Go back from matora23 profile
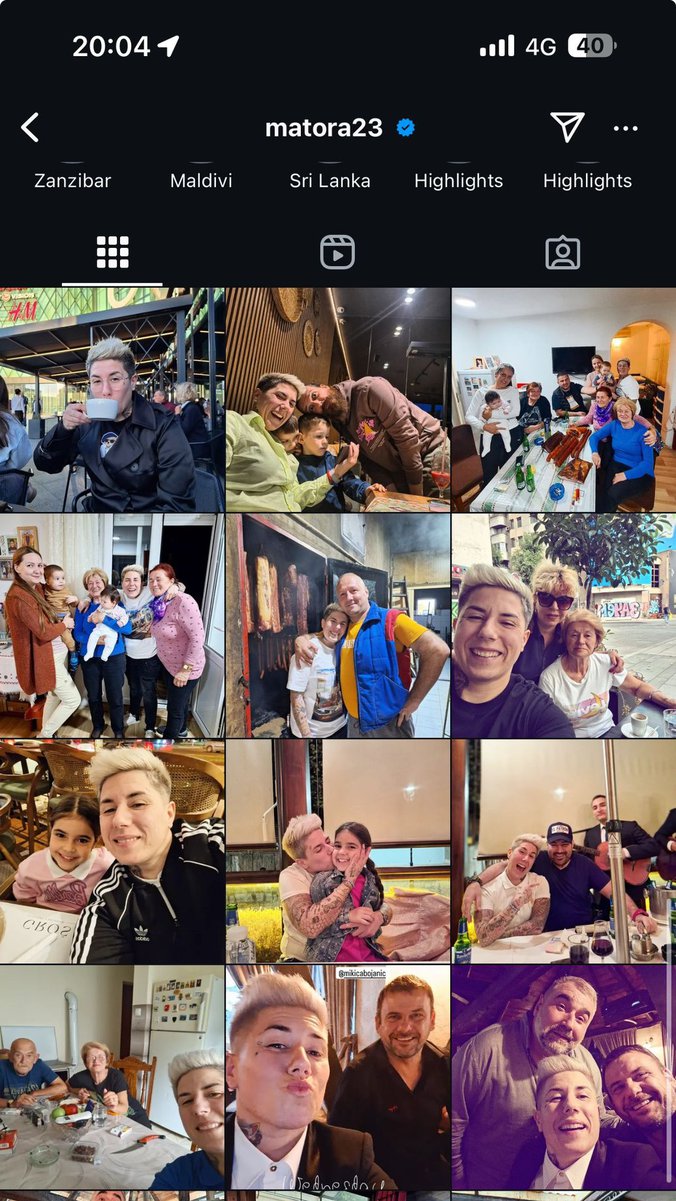The image size is (676, 1201). 30,128
